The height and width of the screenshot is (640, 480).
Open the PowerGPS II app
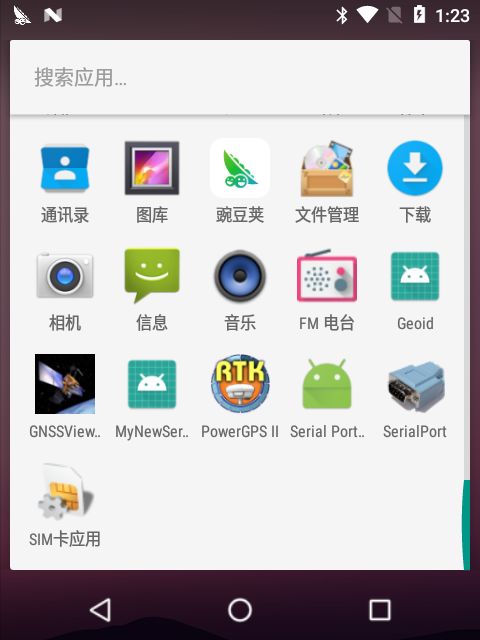pyautogui.click(x=240, y=398)
